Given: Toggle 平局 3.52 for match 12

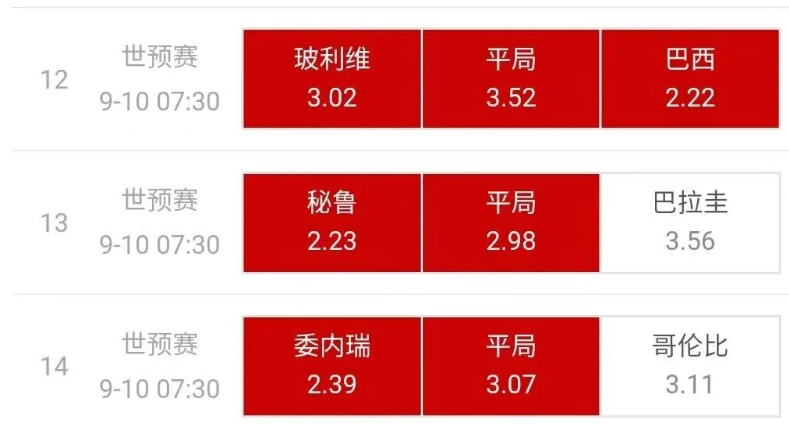Looking at the screenshot, I should 511,79.
